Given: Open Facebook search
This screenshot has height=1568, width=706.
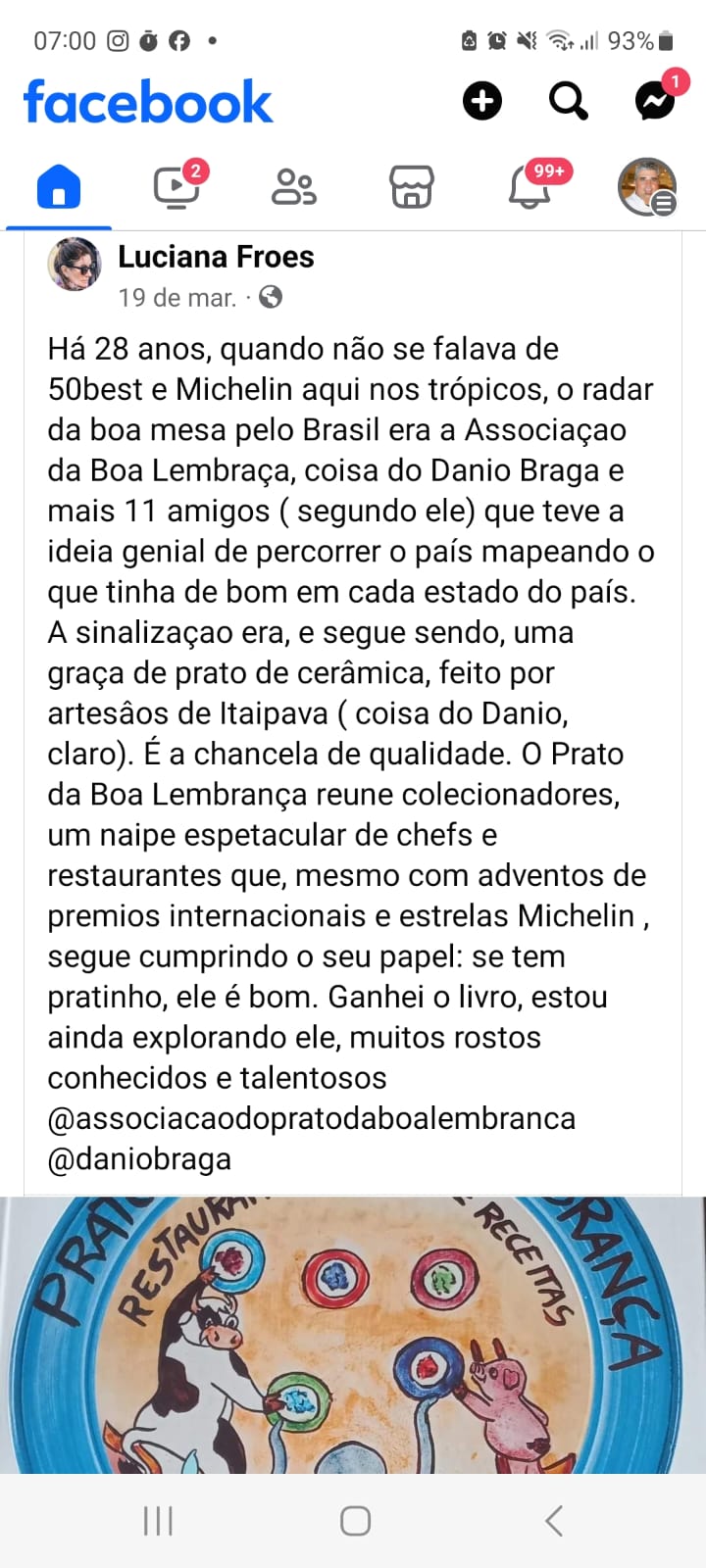Looking at the screenshot, I should [568, 101].
